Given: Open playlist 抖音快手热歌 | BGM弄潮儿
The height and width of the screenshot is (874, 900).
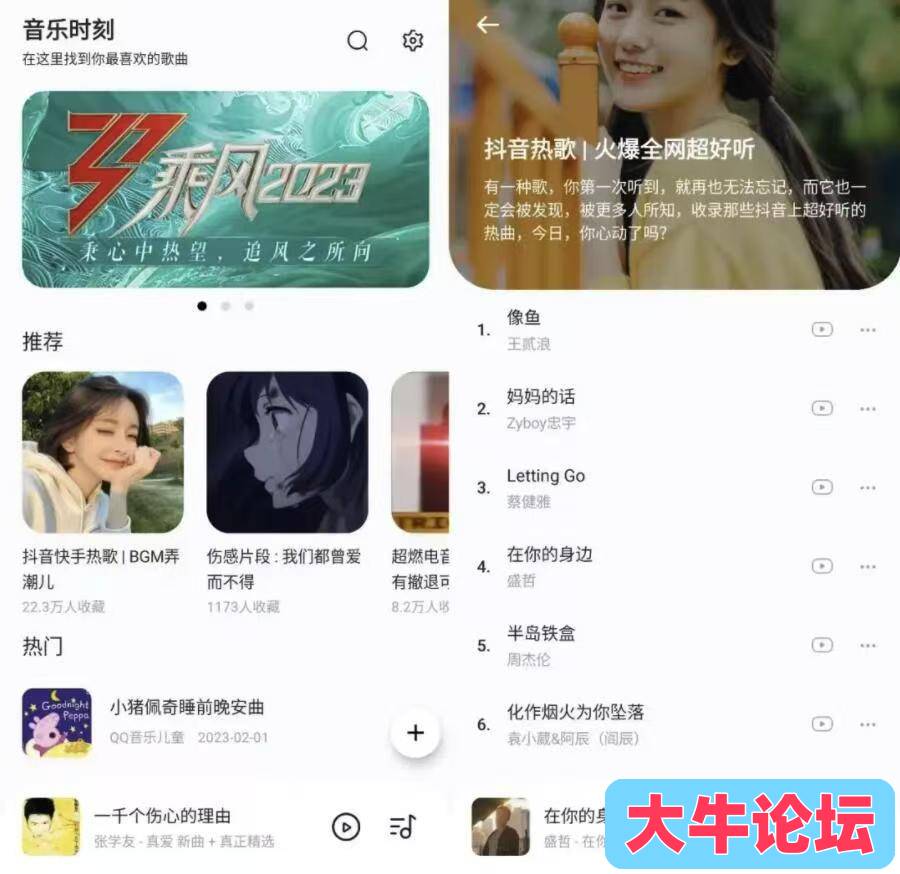Looking at the screenshot, I should (103, 453).
